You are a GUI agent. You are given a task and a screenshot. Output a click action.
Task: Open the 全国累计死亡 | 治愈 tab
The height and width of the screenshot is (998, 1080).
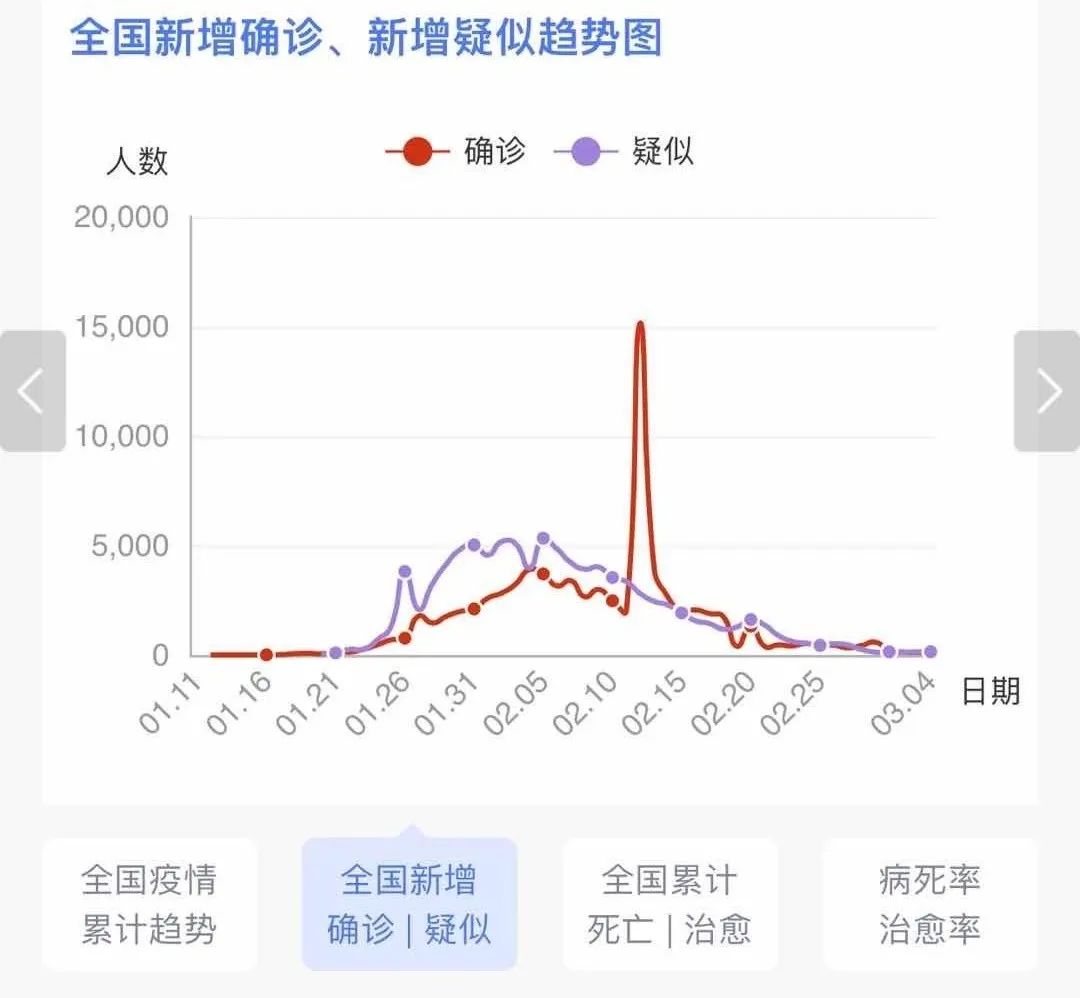click(669, 904)
